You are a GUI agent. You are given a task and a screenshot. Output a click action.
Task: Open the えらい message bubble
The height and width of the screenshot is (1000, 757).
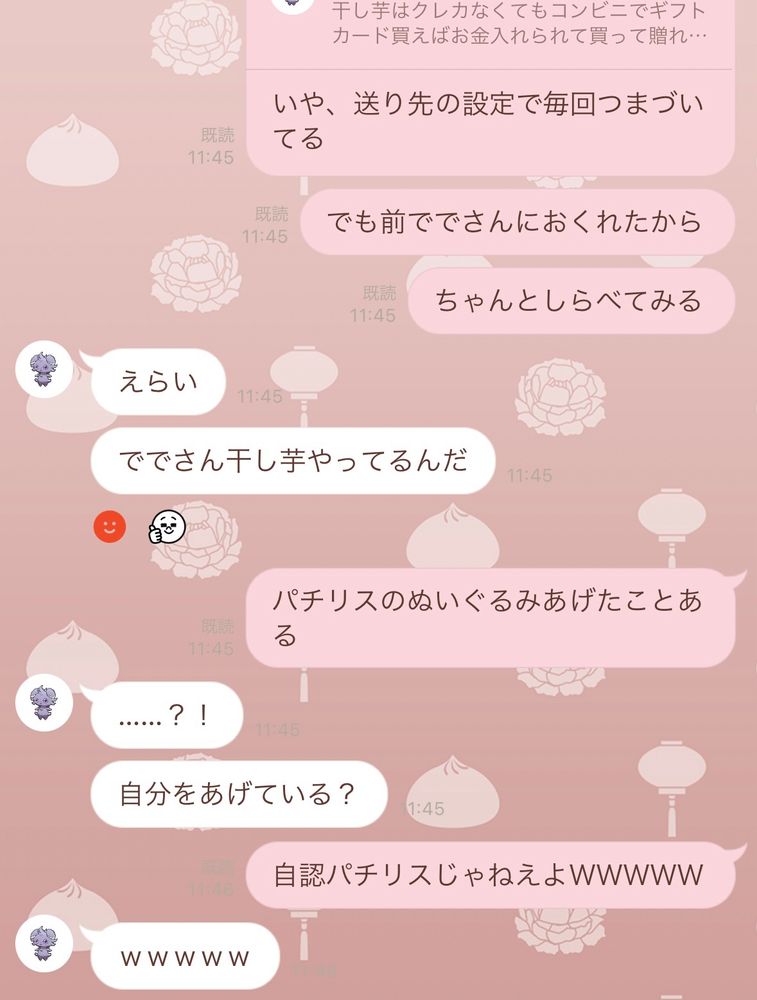coord(160,382)
